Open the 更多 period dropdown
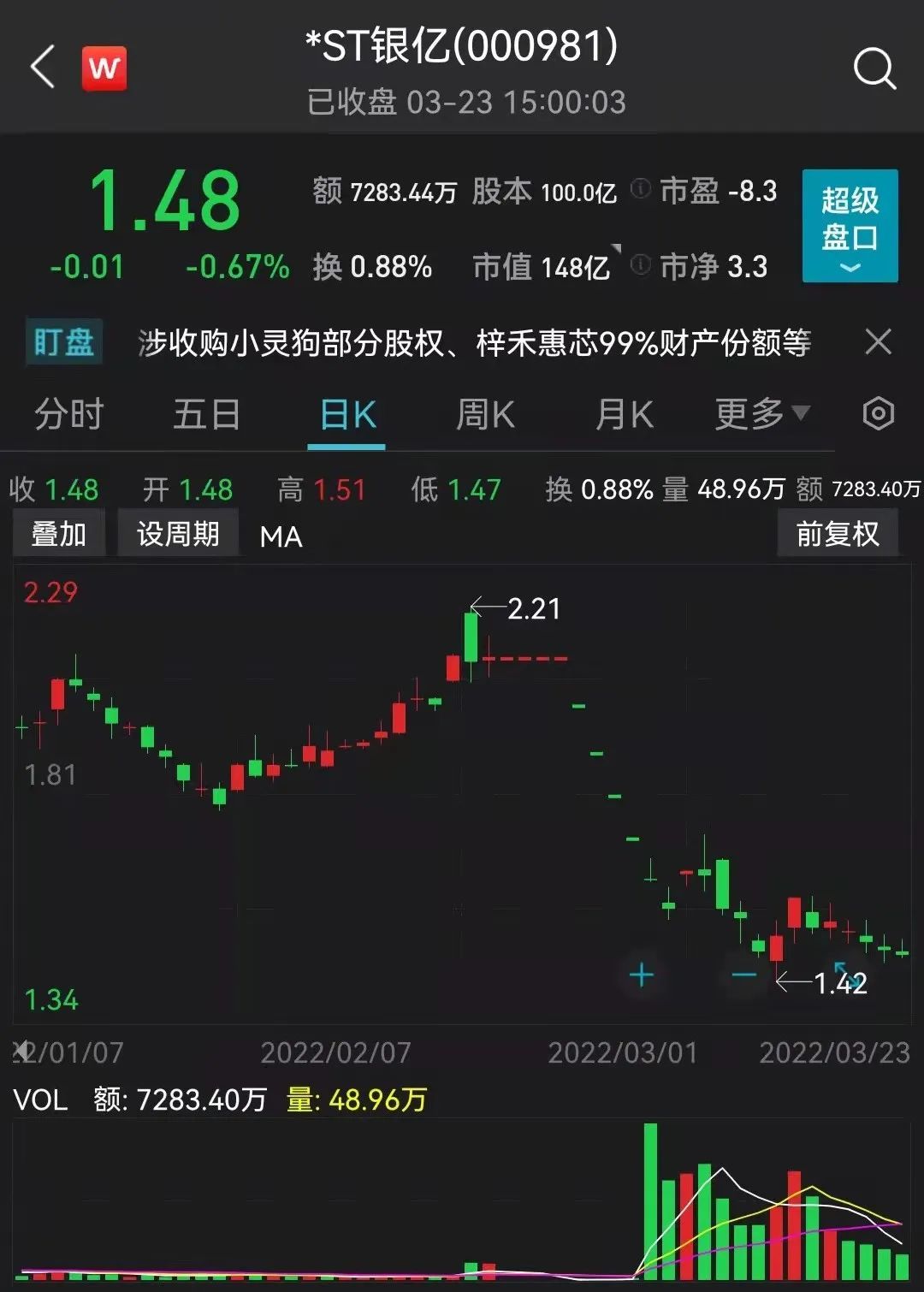The width and height of the screenshot is (924, 1292). click(761, 415)
